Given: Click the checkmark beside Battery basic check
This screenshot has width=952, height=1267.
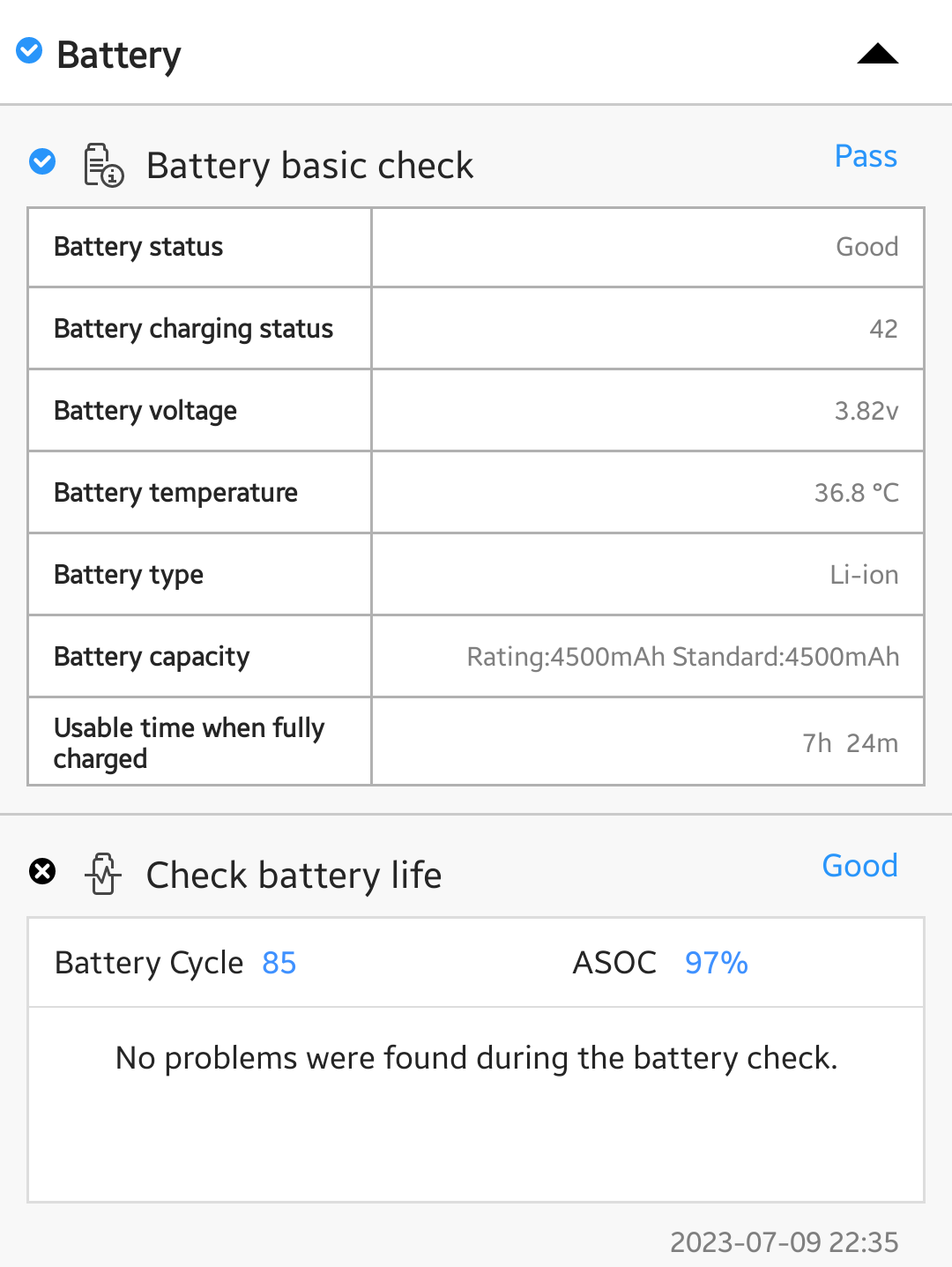Looking at the screenshot, I should (x=41, y=162).
